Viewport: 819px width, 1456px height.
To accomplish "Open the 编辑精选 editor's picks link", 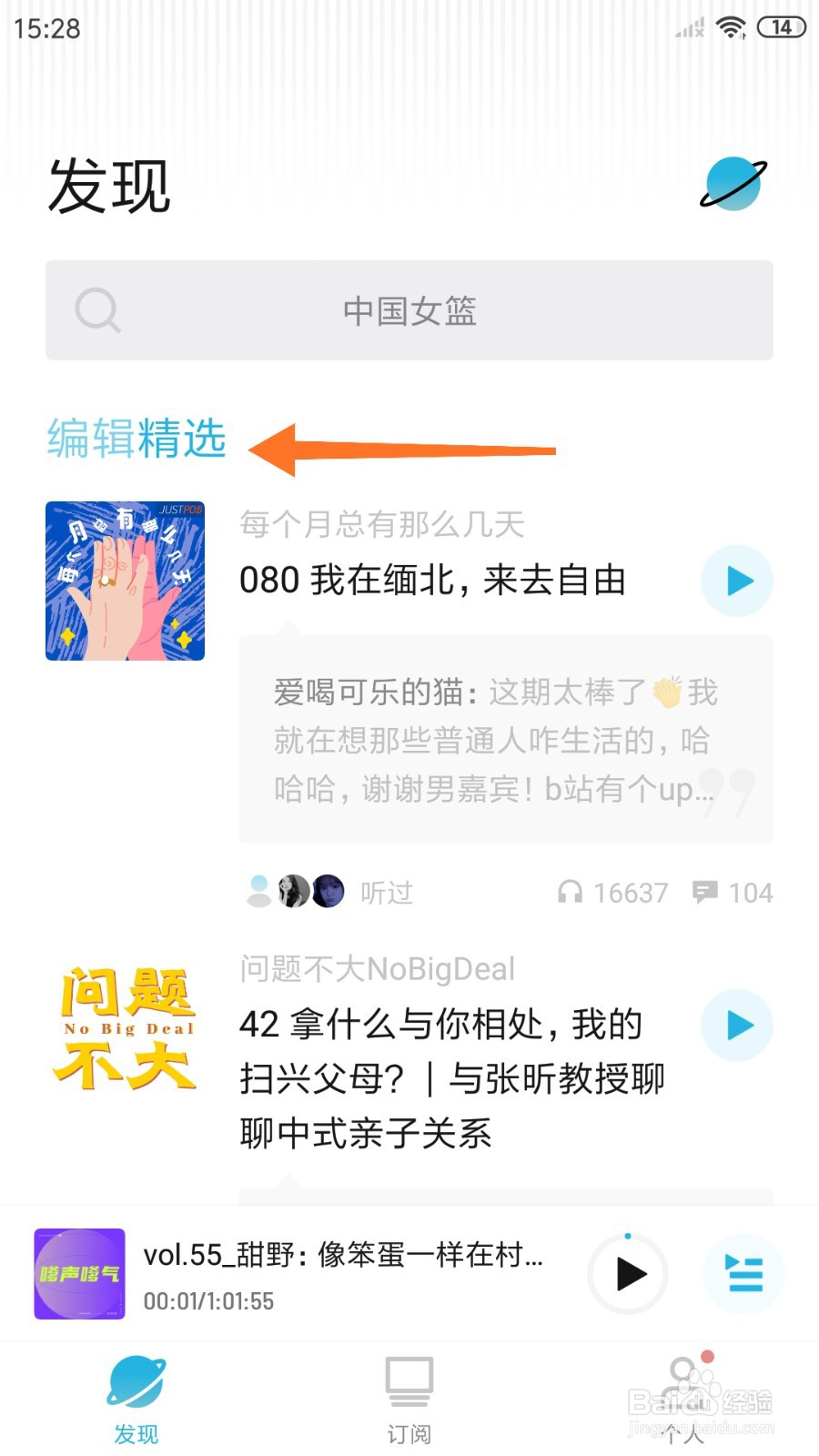I will tap(135, 440).
